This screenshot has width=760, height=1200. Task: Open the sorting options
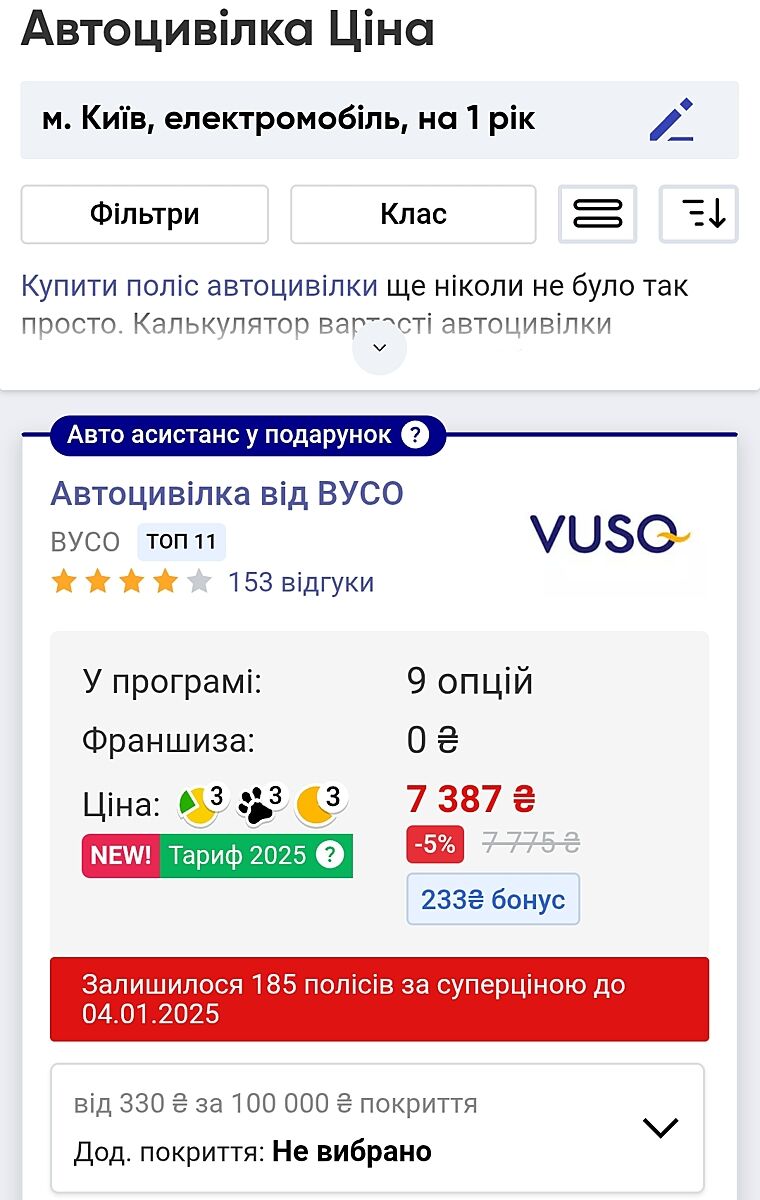tap(698, 214)
